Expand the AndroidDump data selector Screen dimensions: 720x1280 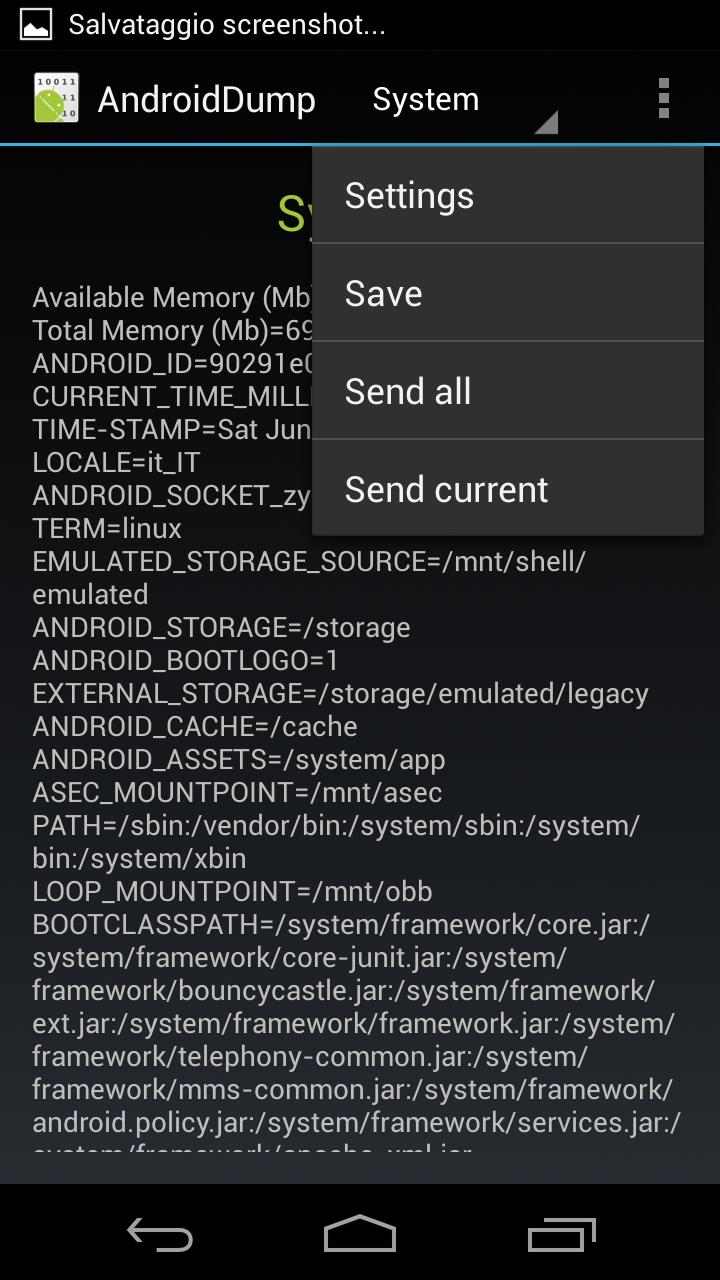point(426,99)
